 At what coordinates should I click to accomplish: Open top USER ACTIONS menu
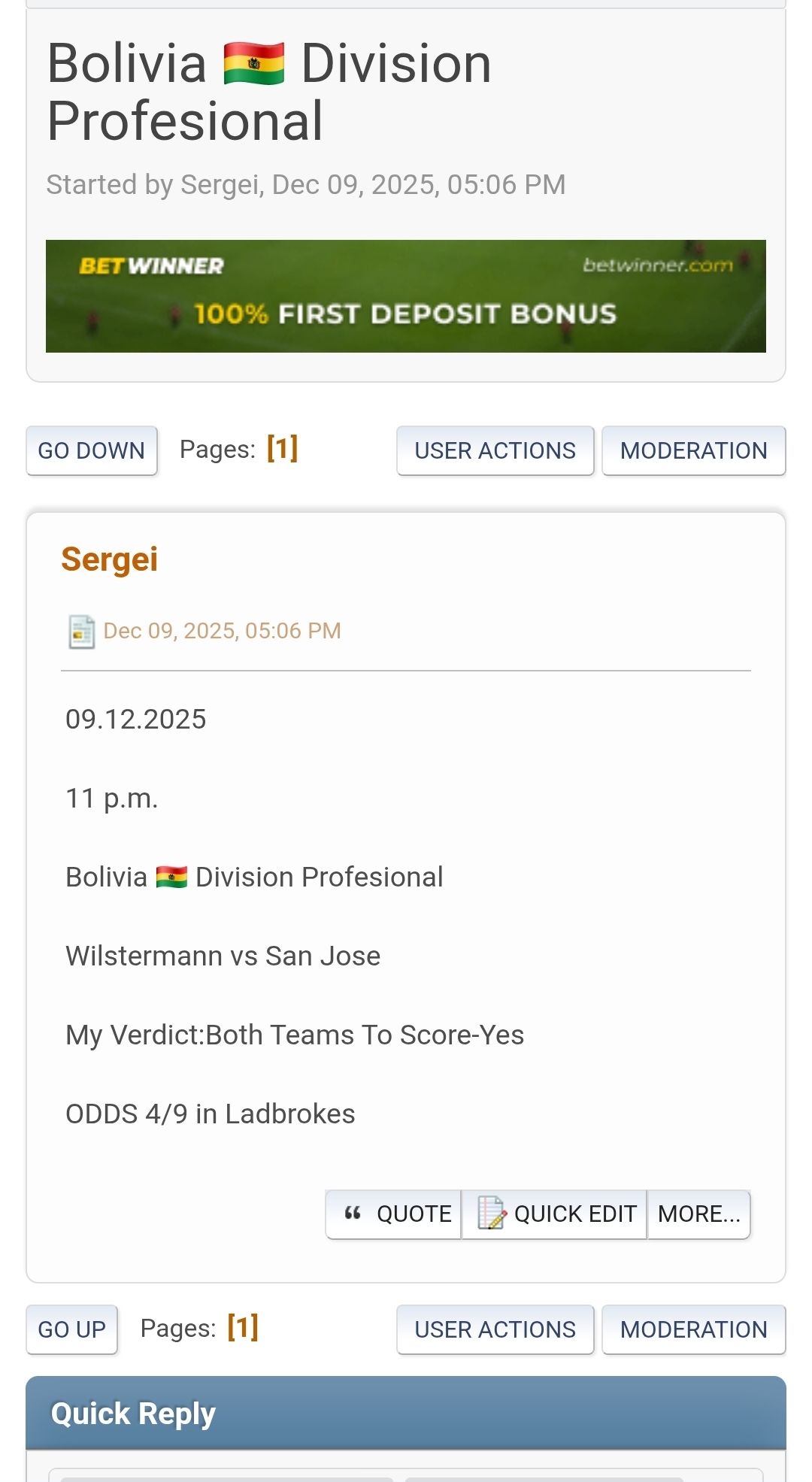(495, 450)
